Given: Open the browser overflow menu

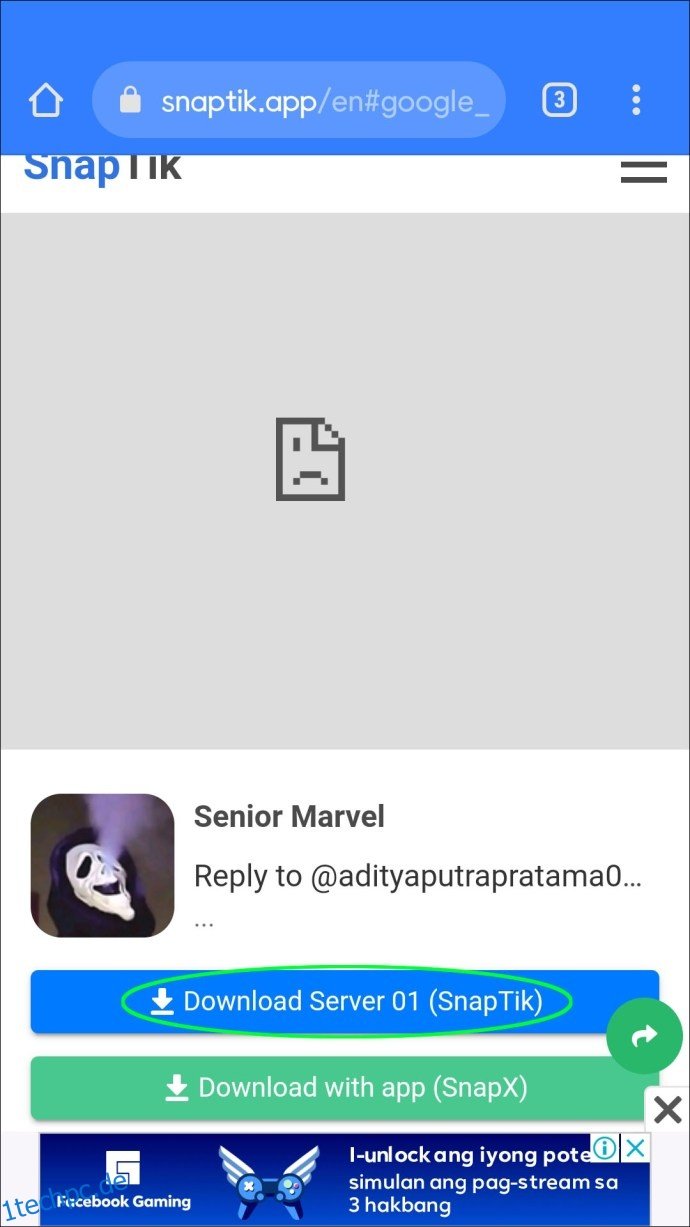Looking at the screenshot, I should coord(636,100).
